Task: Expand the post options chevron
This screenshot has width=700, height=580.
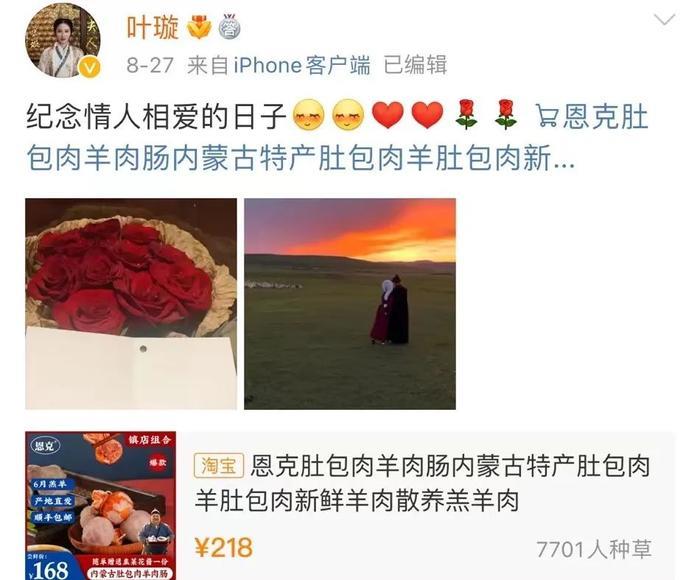Action: [x=664, y=20]
